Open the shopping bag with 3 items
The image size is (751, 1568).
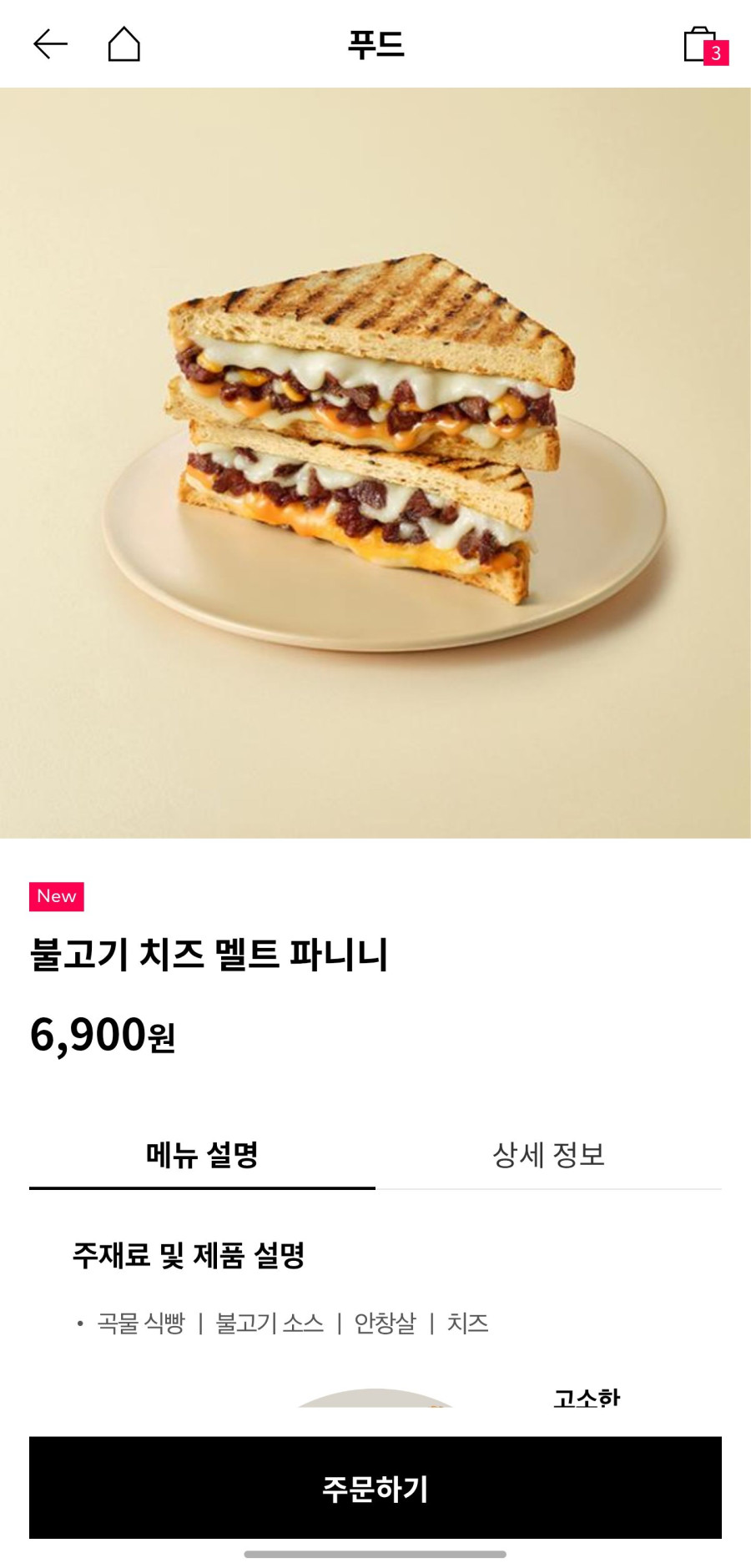(x=703, y=45)
